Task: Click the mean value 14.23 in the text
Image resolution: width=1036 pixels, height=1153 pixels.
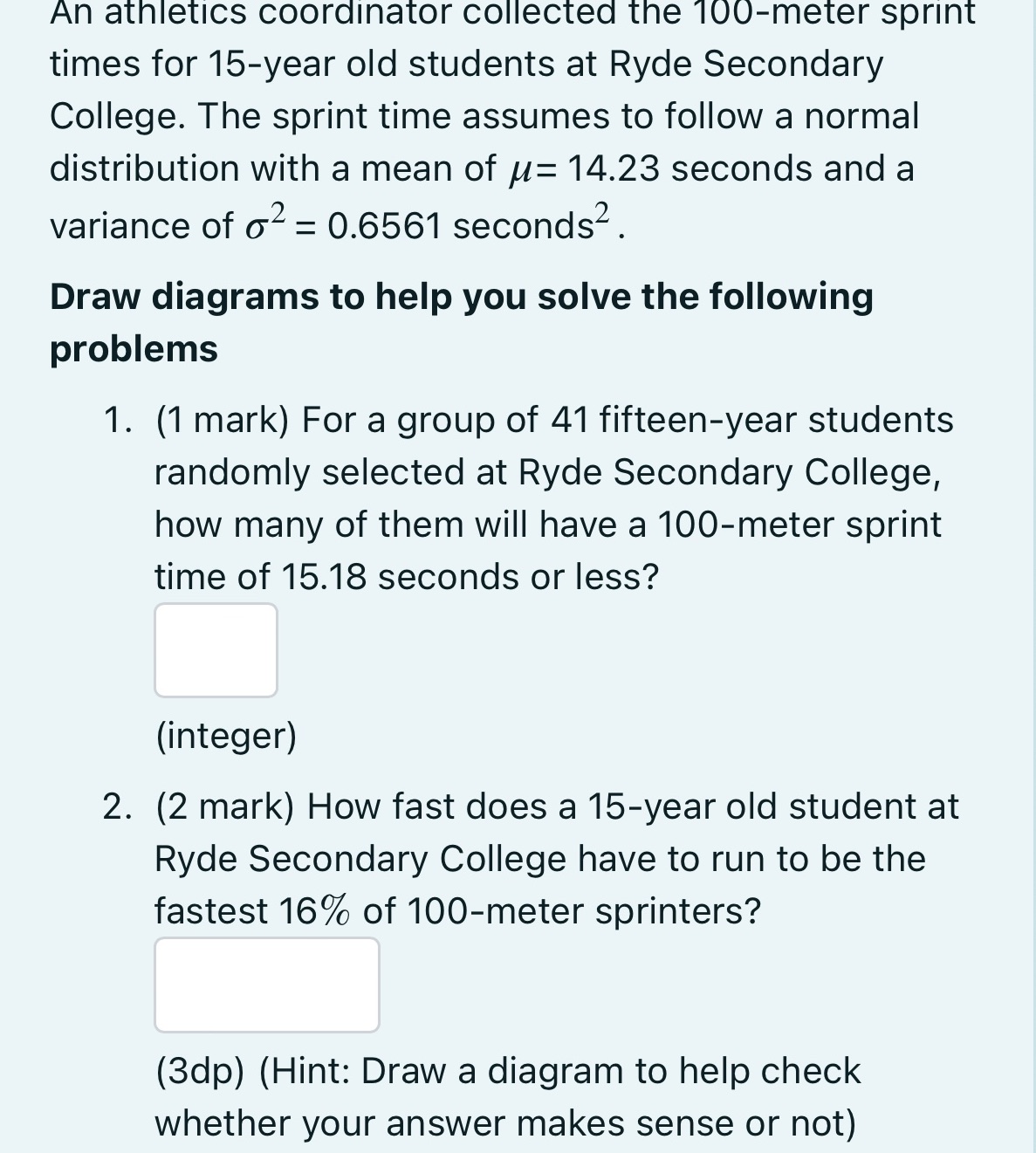Action: (x=615, y=168)
